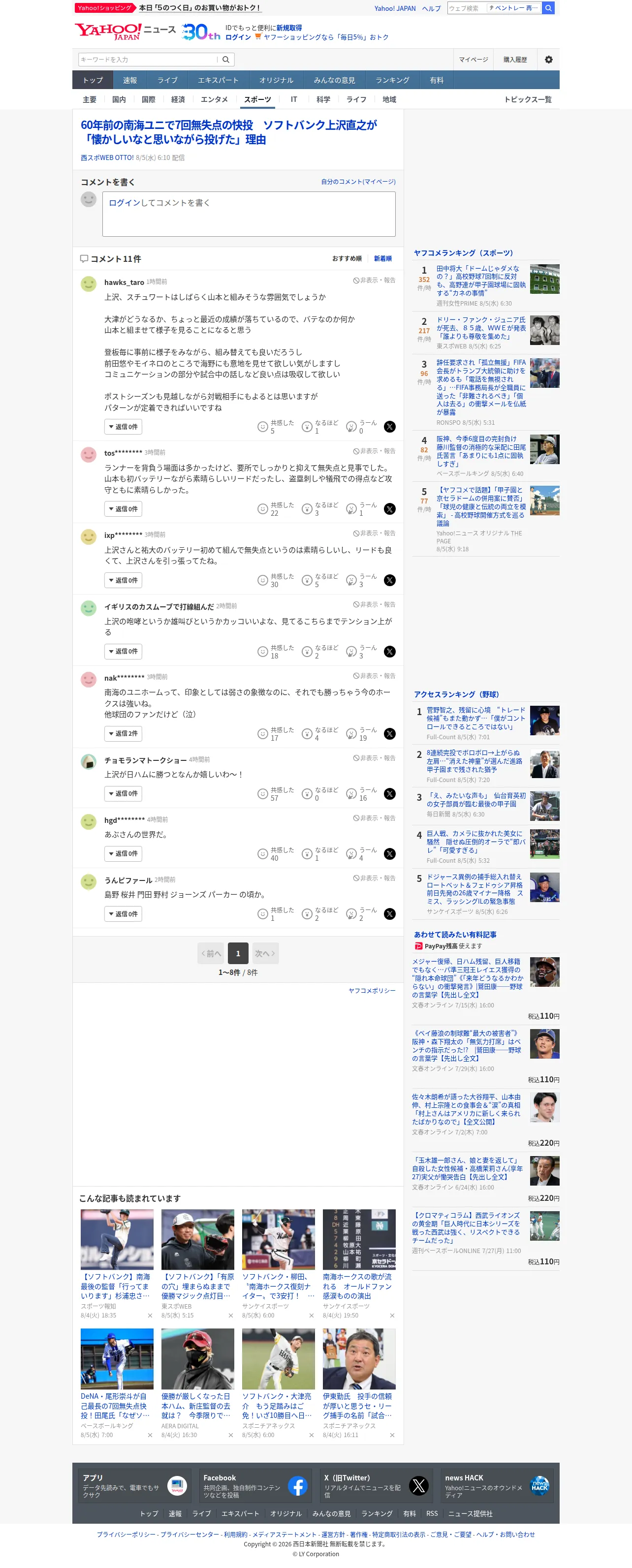Dismiss the DeNA・尾形崇斗 recommended article

[150, 1435]
